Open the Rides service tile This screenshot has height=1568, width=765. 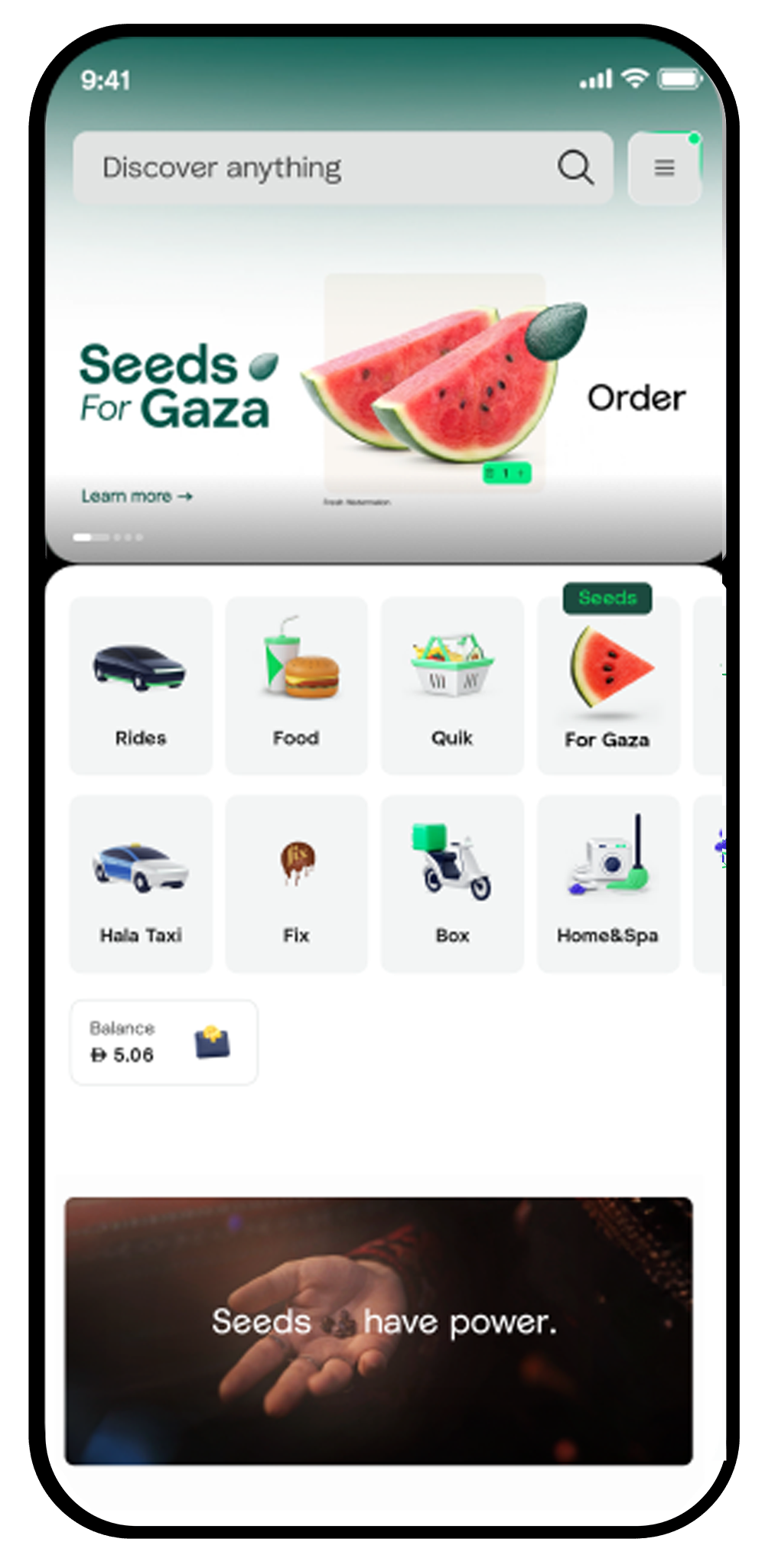point(141,685)
